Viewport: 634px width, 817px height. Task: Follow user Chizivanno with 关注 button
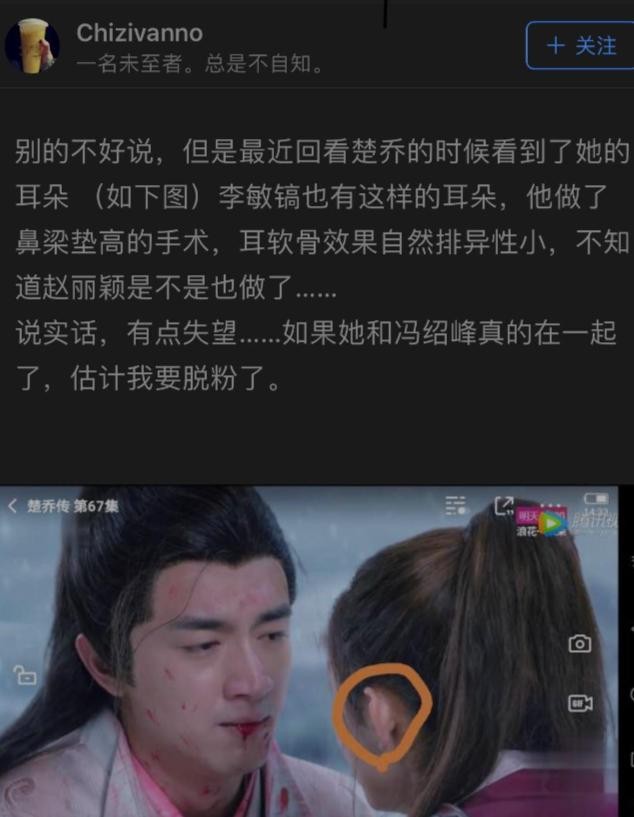(580, 45)
